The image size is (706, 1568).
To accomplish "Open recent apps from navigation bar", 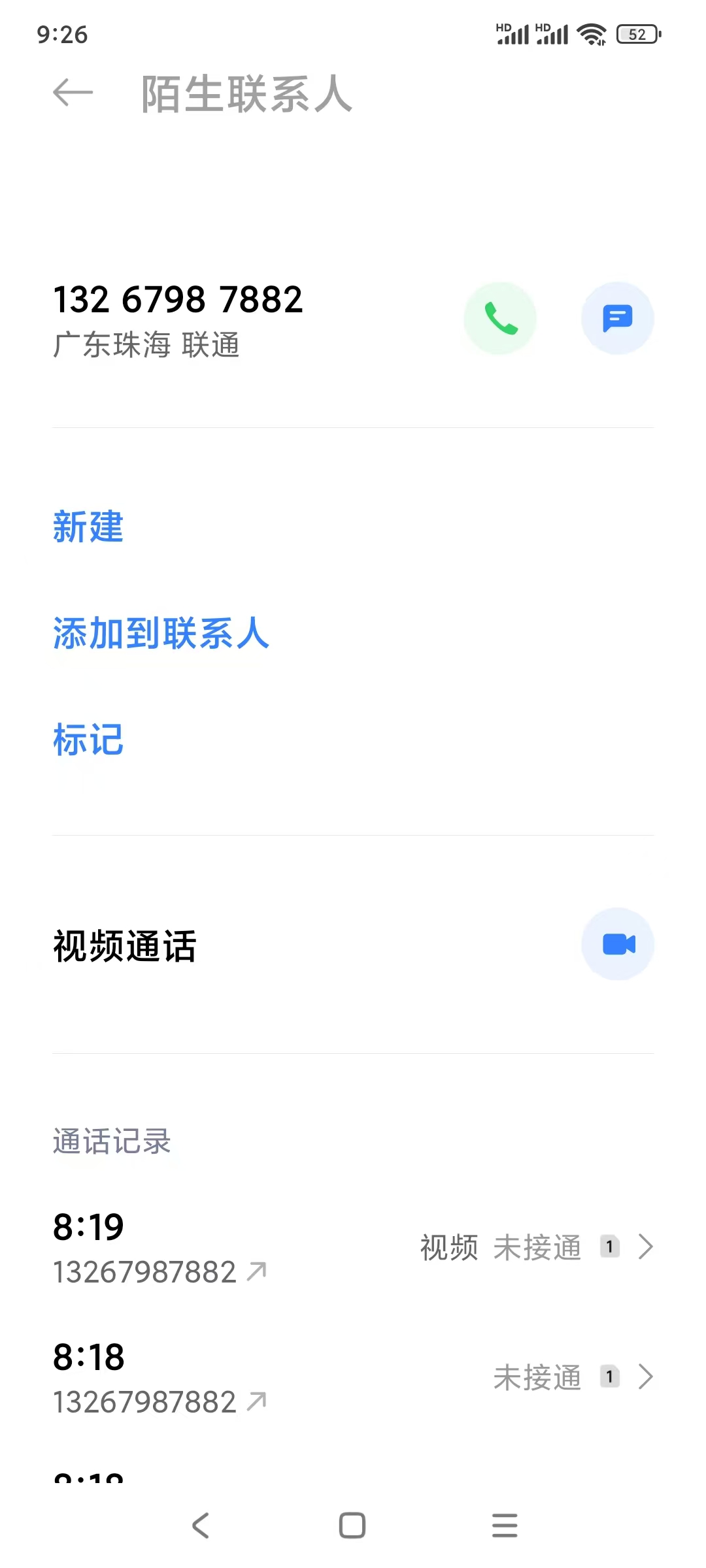I will tap(504, 1526).
